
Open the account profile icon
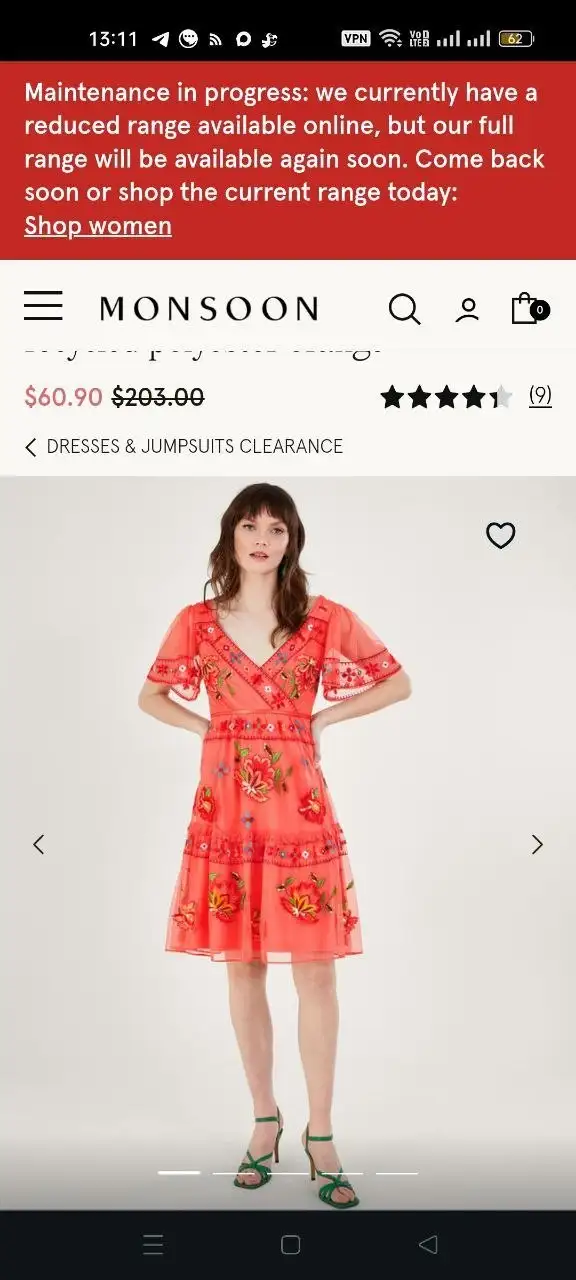click(x=467, y=310)
